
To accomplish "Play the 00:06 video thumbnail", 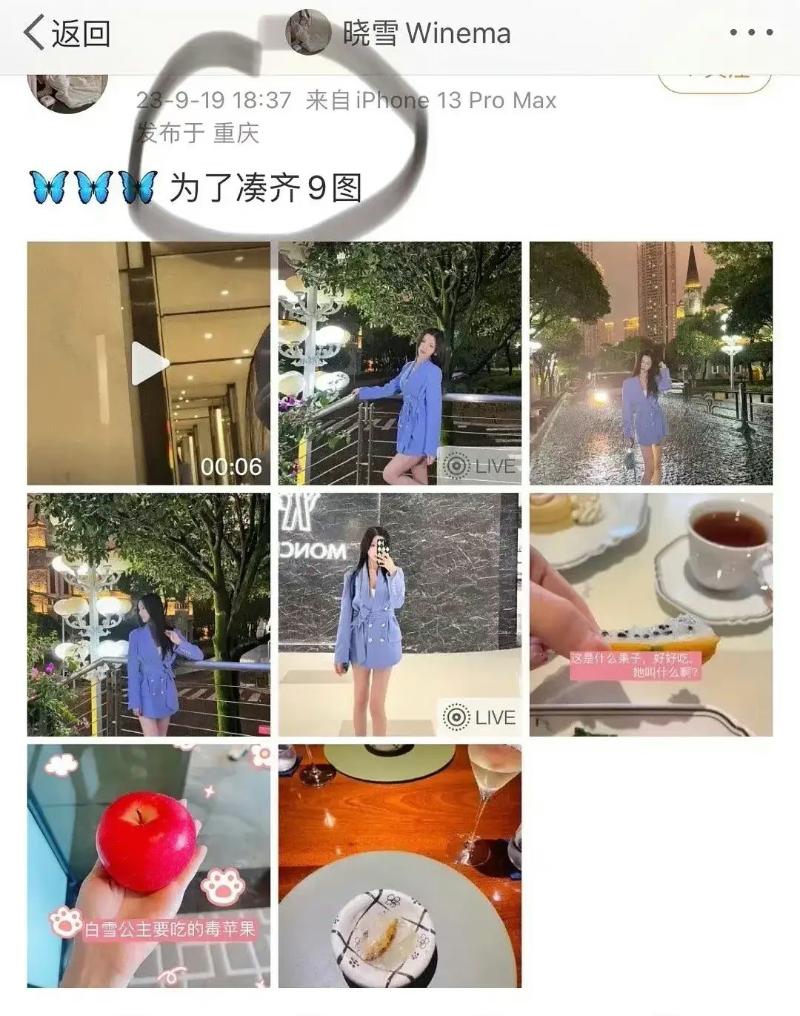I will [x=148, y=363].
